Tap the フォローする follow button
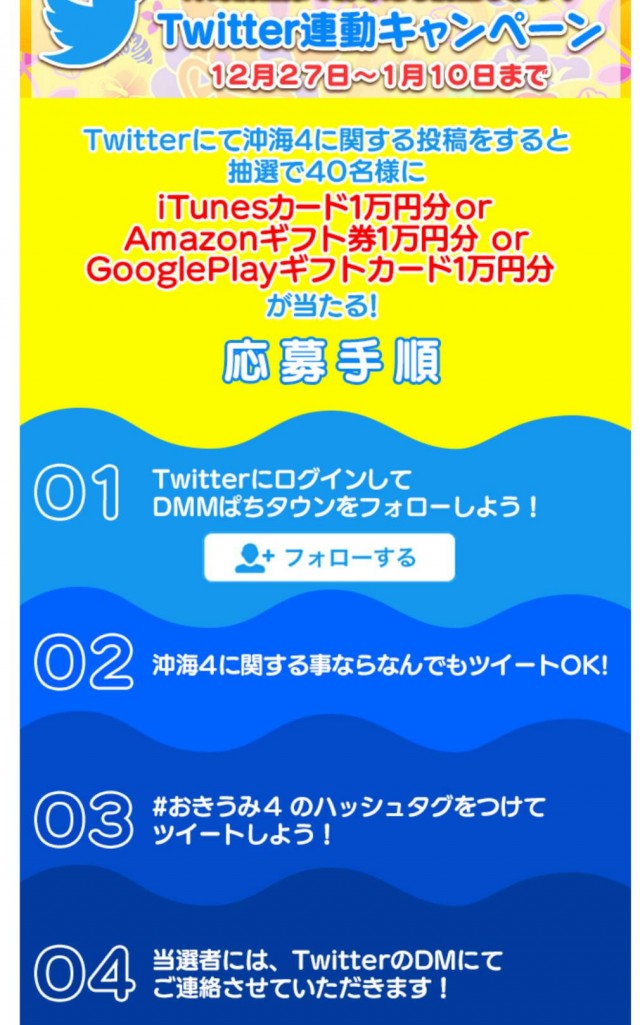This screenshot has width=640, height=1025. point(329,557)
